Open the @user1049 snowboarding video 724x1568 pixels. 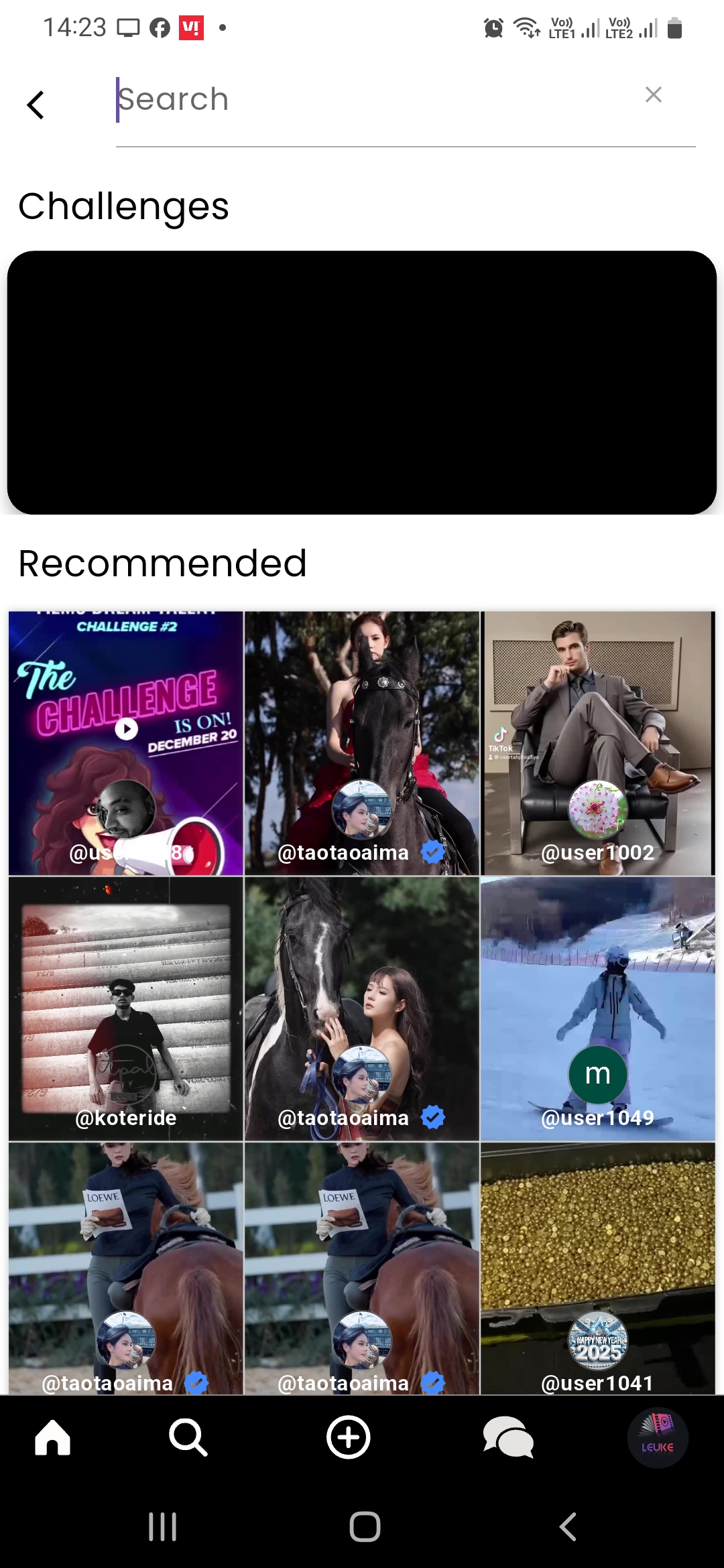coord(598,1008)
